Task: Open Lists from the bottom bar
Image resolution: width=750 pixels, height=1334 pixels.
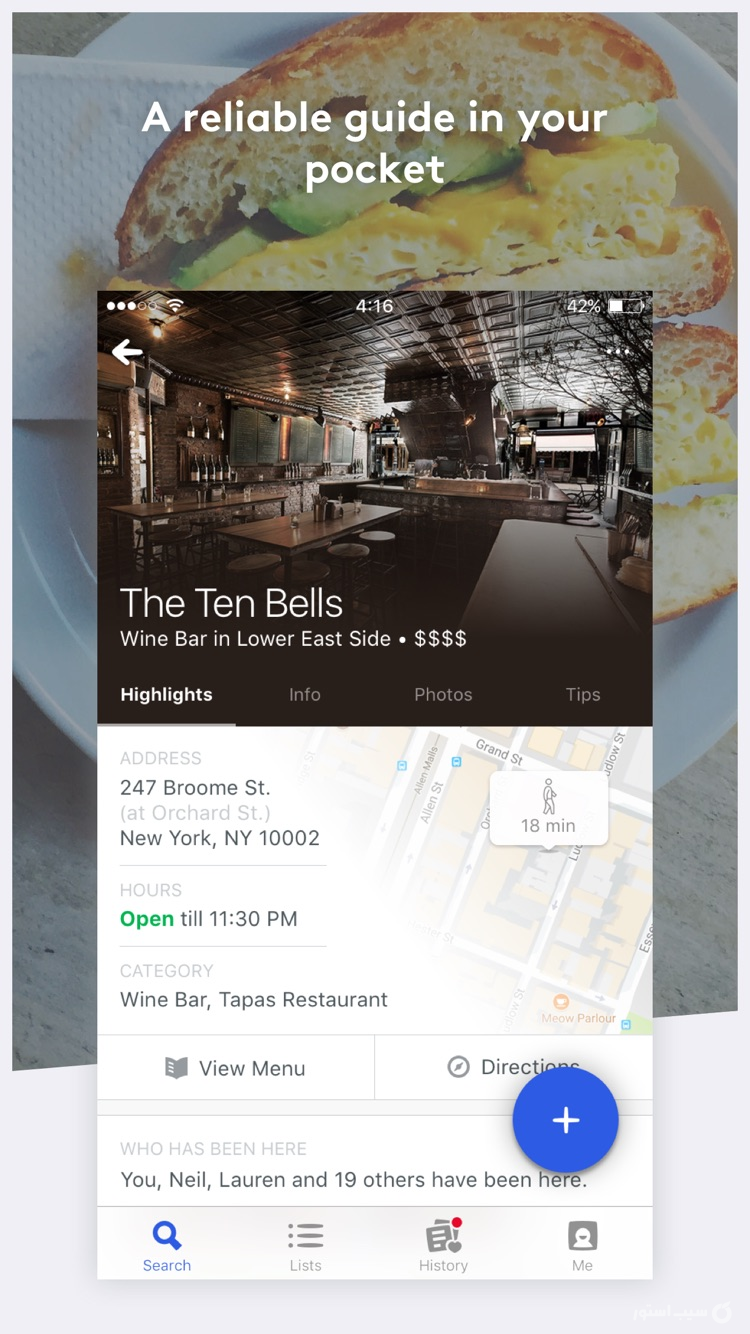Action: point(305,1243)
